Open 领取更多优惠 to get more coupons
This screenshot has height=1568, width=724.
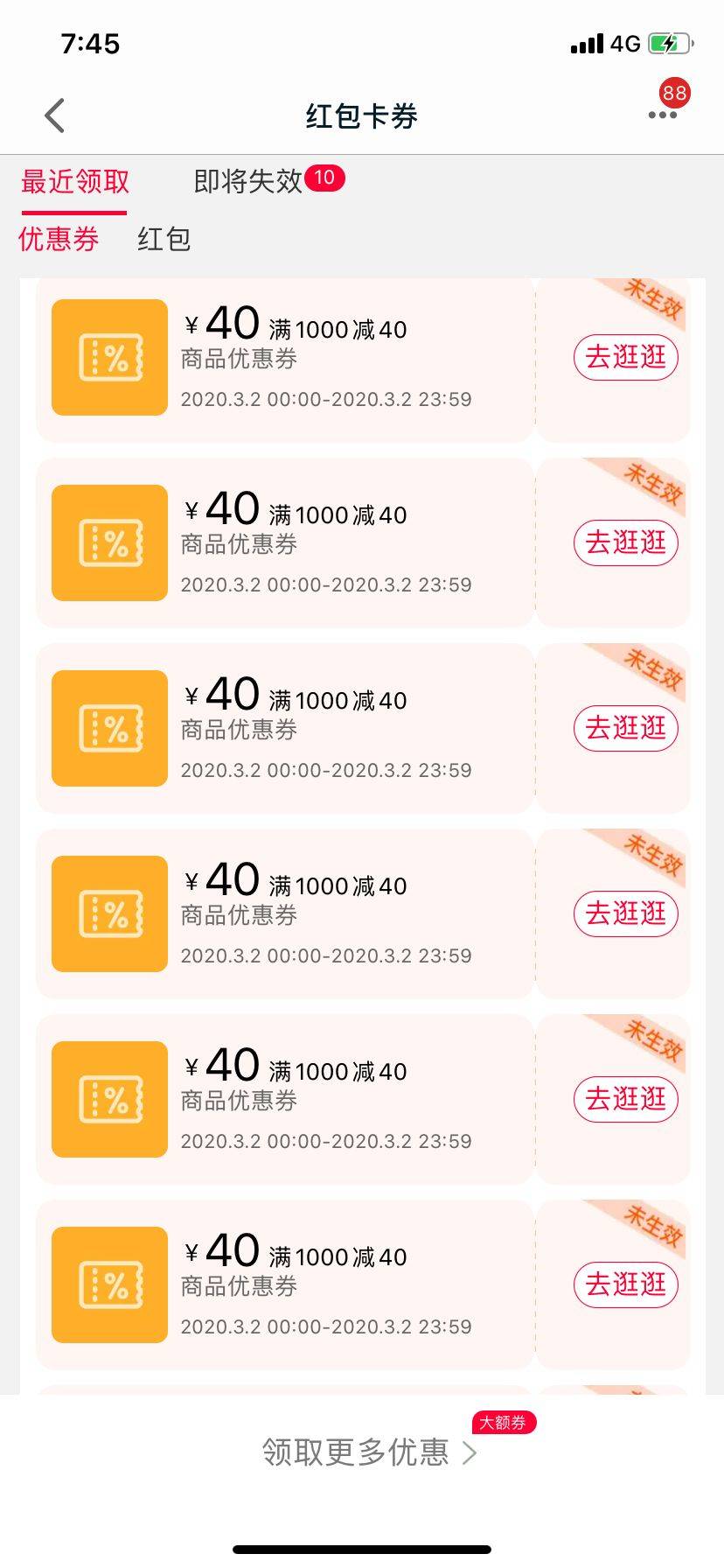(x=367, y=1452)
